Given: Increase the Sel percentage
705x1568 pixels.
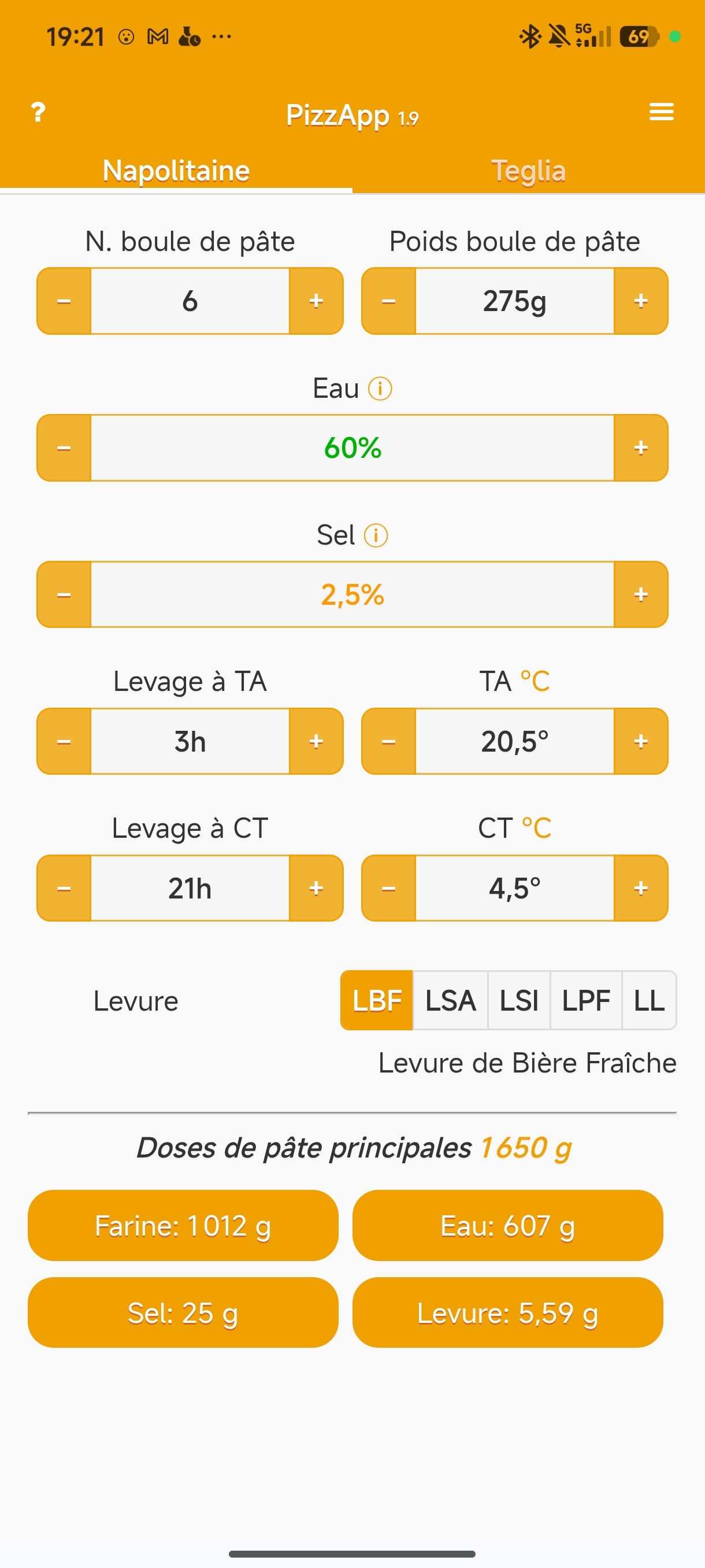Looking at the screenshot, I should tap(640, 594).
